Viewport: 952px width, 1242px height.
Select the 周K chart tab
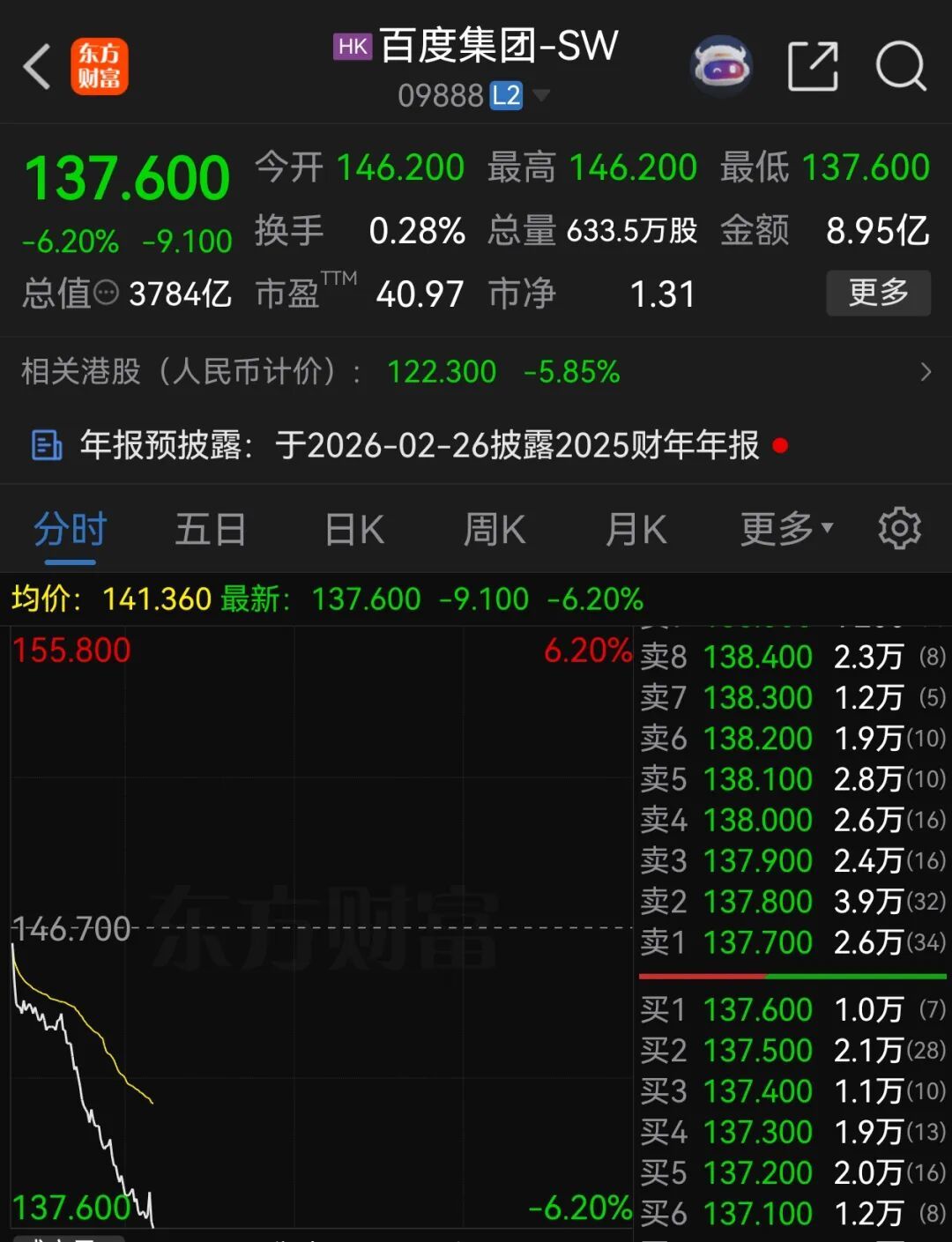tap(495, 530)
